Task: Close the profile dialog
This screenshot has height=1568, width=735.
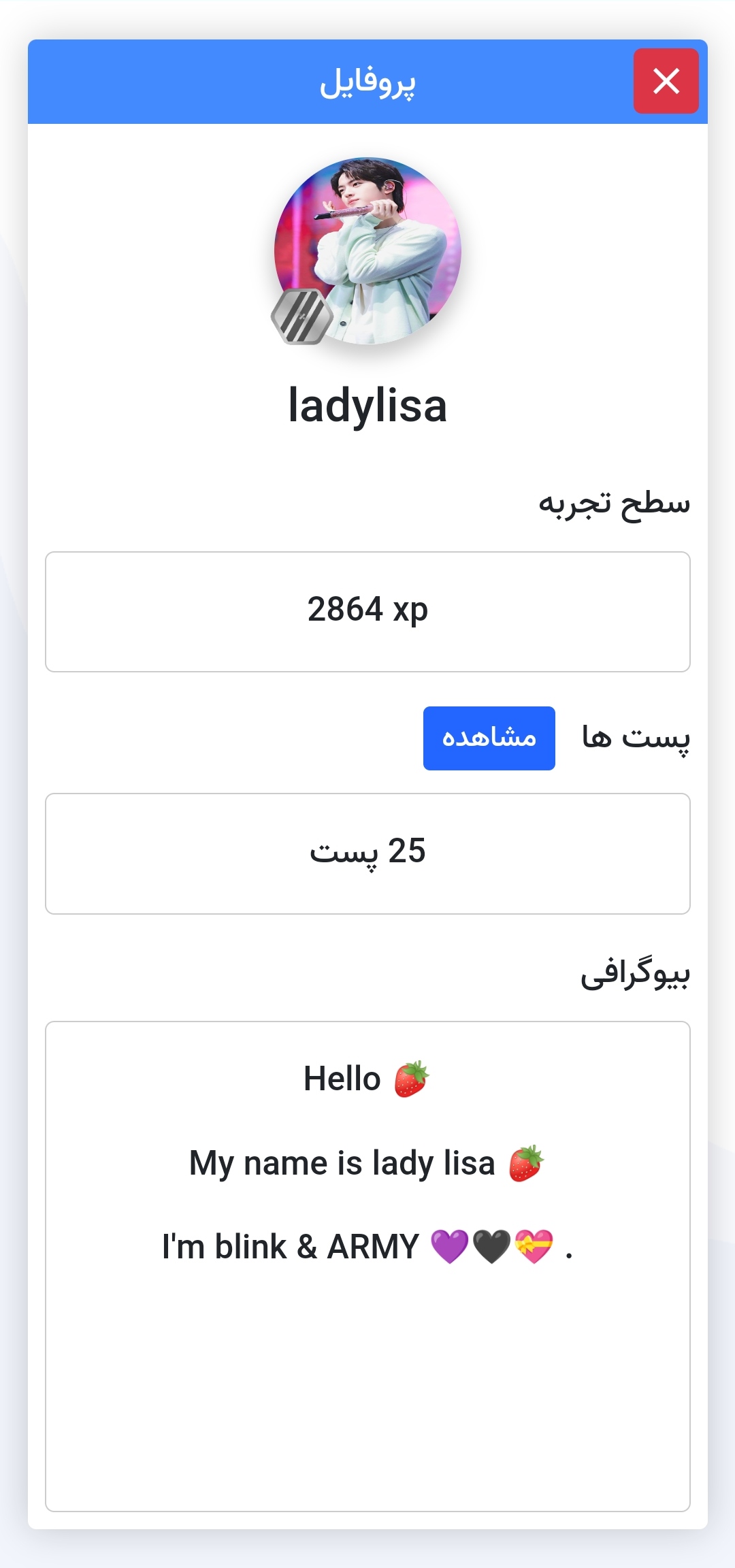Action: pyautogui.click(x=666, y=81)
